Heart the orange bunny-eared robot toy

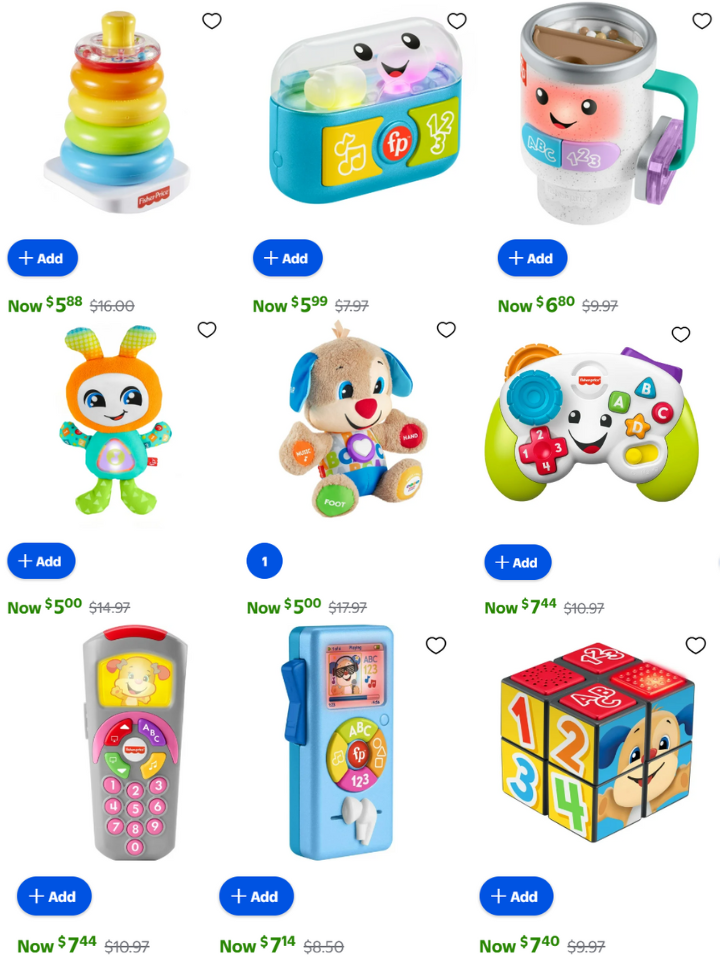[207, 330]
